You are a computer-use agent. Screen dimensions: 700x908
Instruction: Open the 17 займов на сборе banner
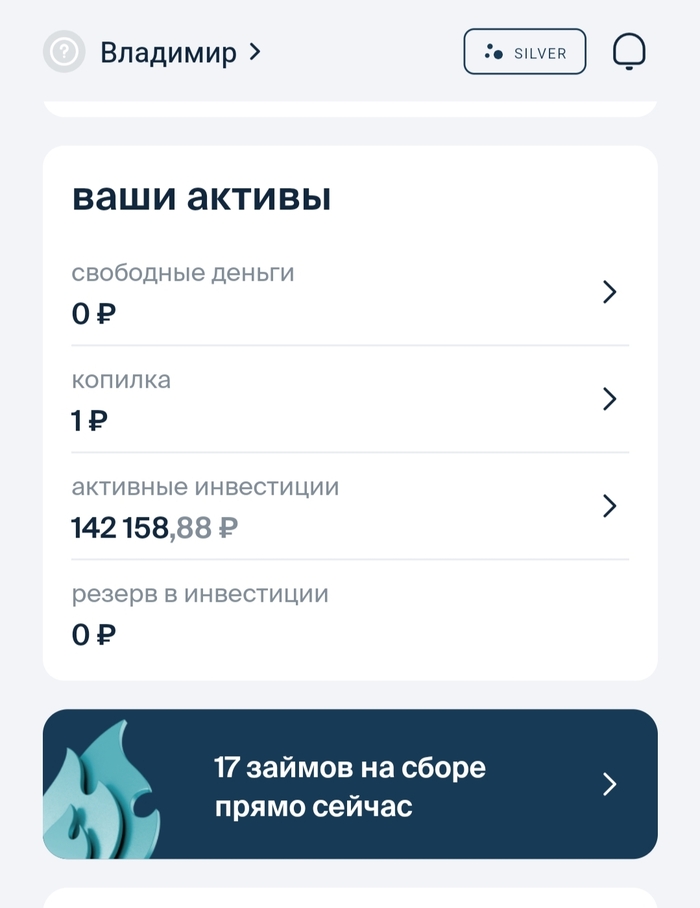coord(350,785)
